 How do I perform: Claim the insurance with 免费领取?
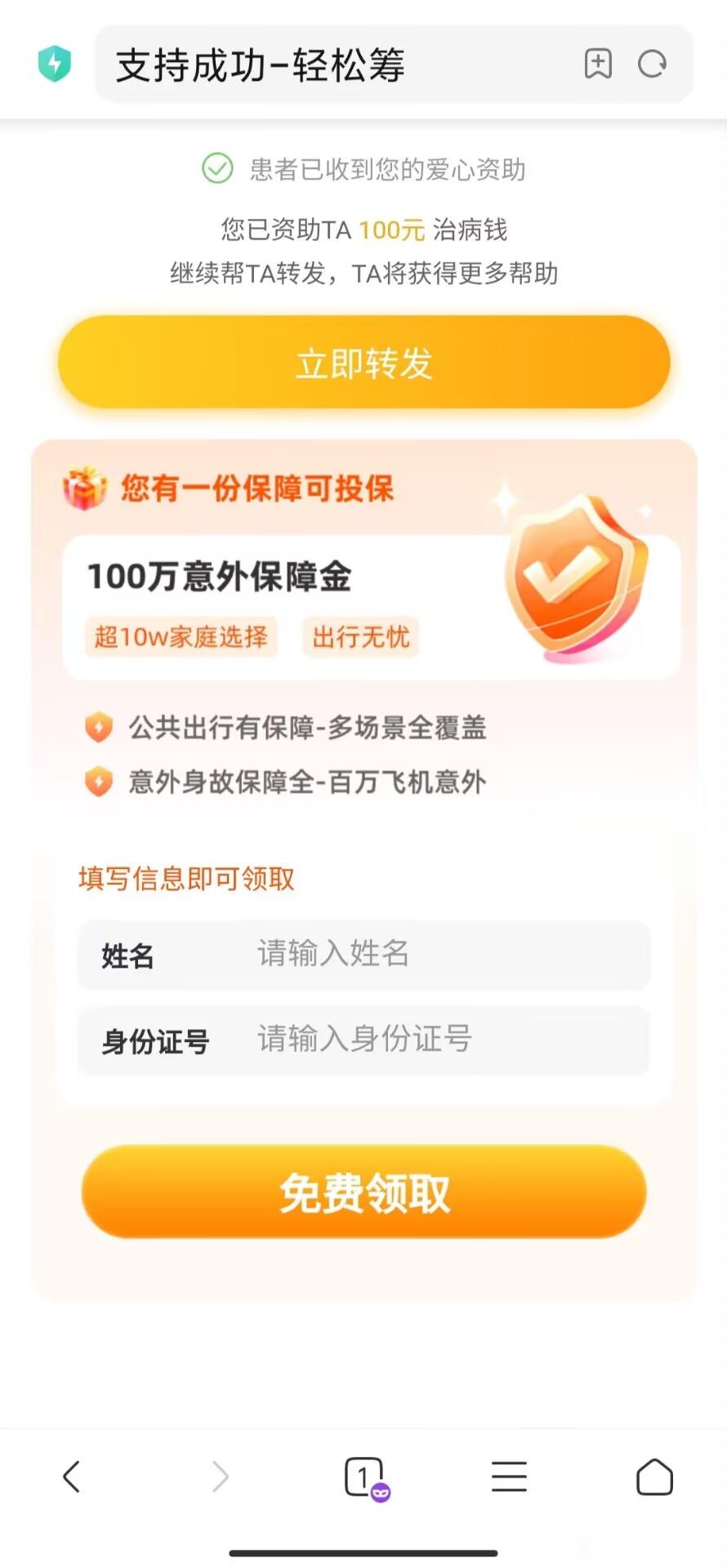click(363, 1192)
